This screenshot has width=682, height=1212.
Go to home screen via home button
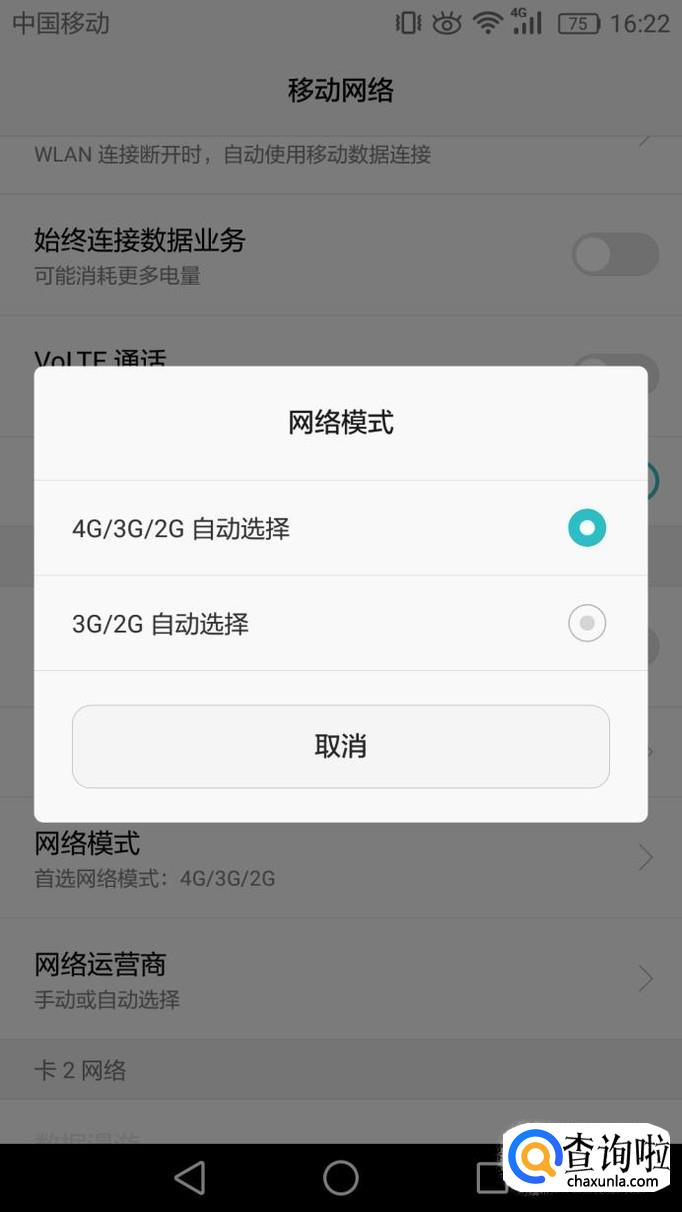click(340, 1177)
